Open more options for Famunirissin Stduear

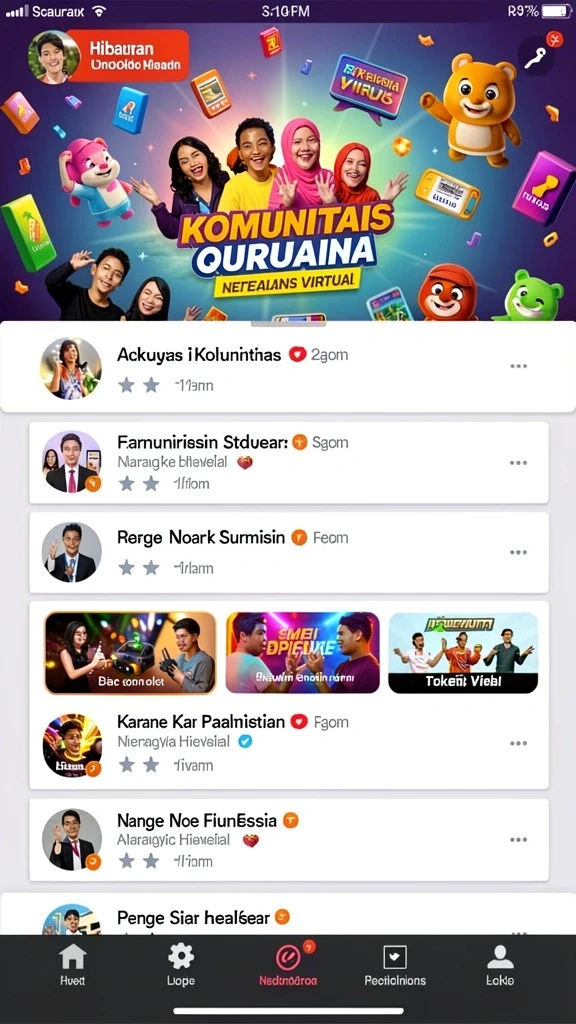coord(519,463)
